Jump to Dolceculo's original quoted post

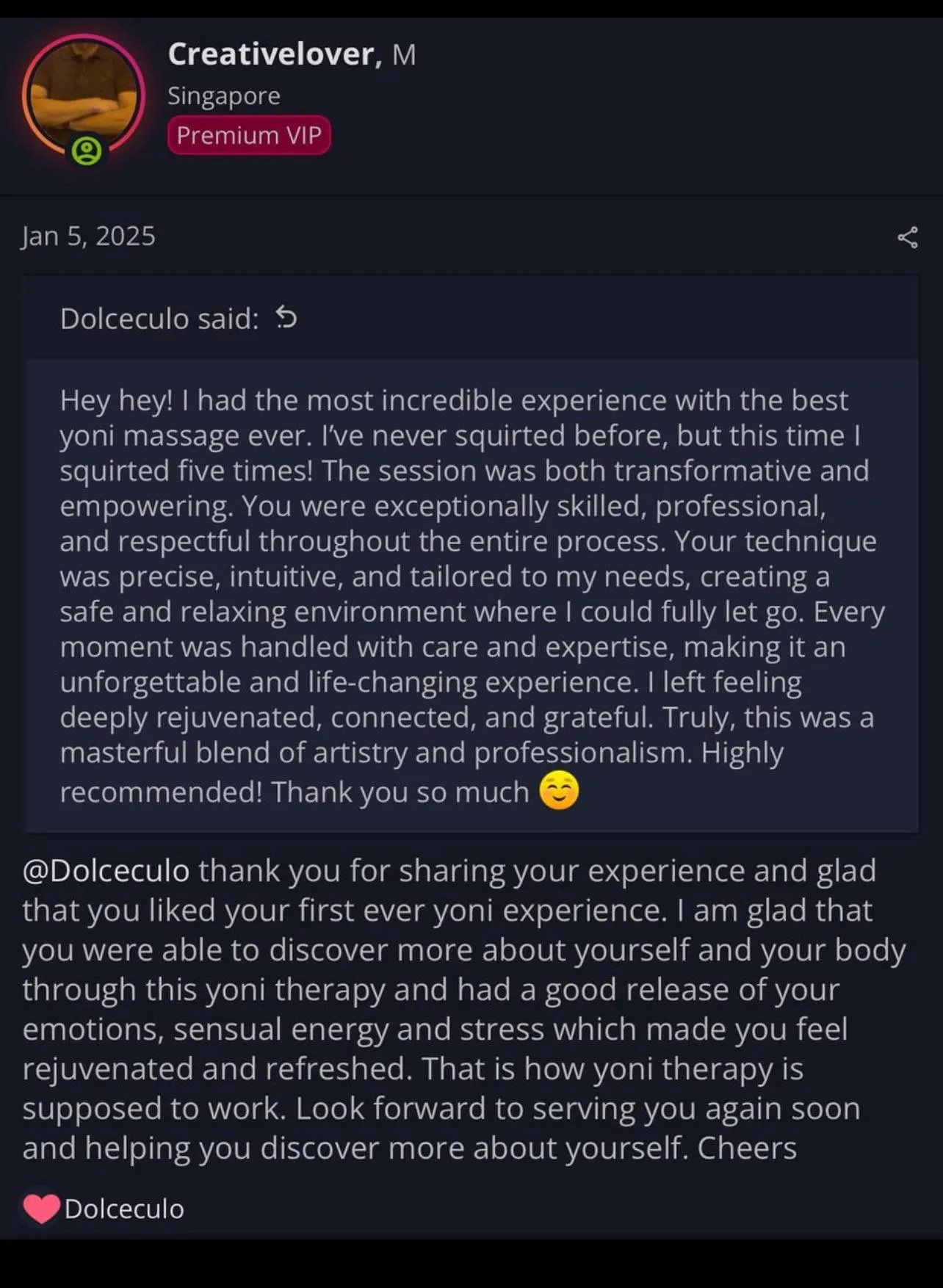pyautogui.click(x=286, y=318)
